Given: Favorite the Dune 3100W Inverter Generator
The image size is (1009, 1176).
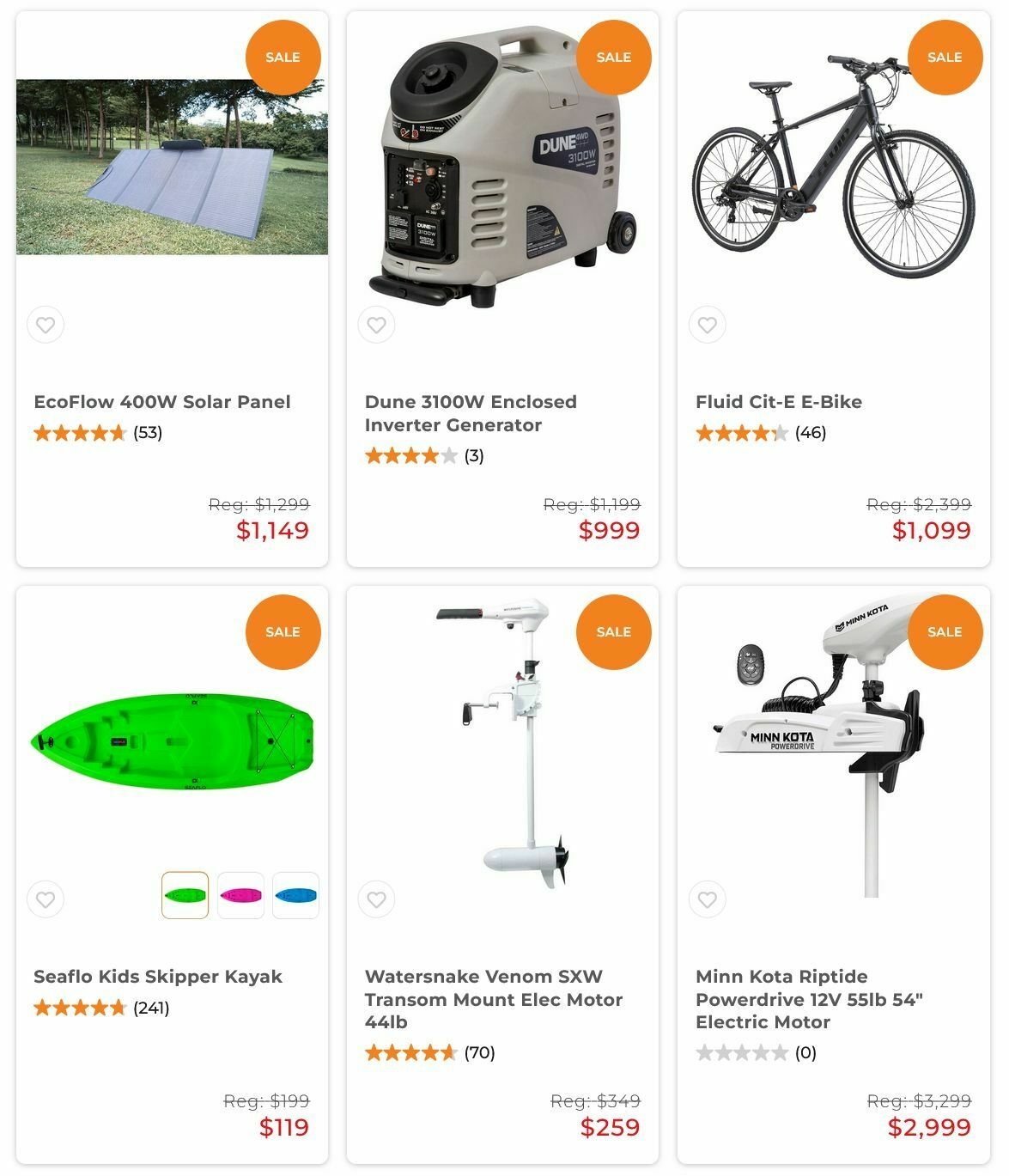Looking at the screenshot, I should point(376,325).
